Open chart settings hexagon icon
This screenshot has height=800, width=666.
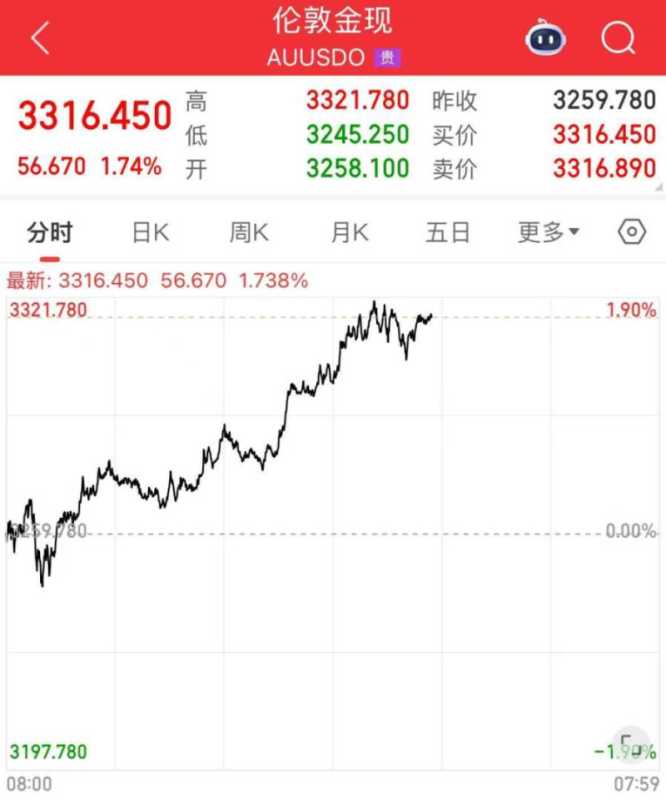[632, 233]
